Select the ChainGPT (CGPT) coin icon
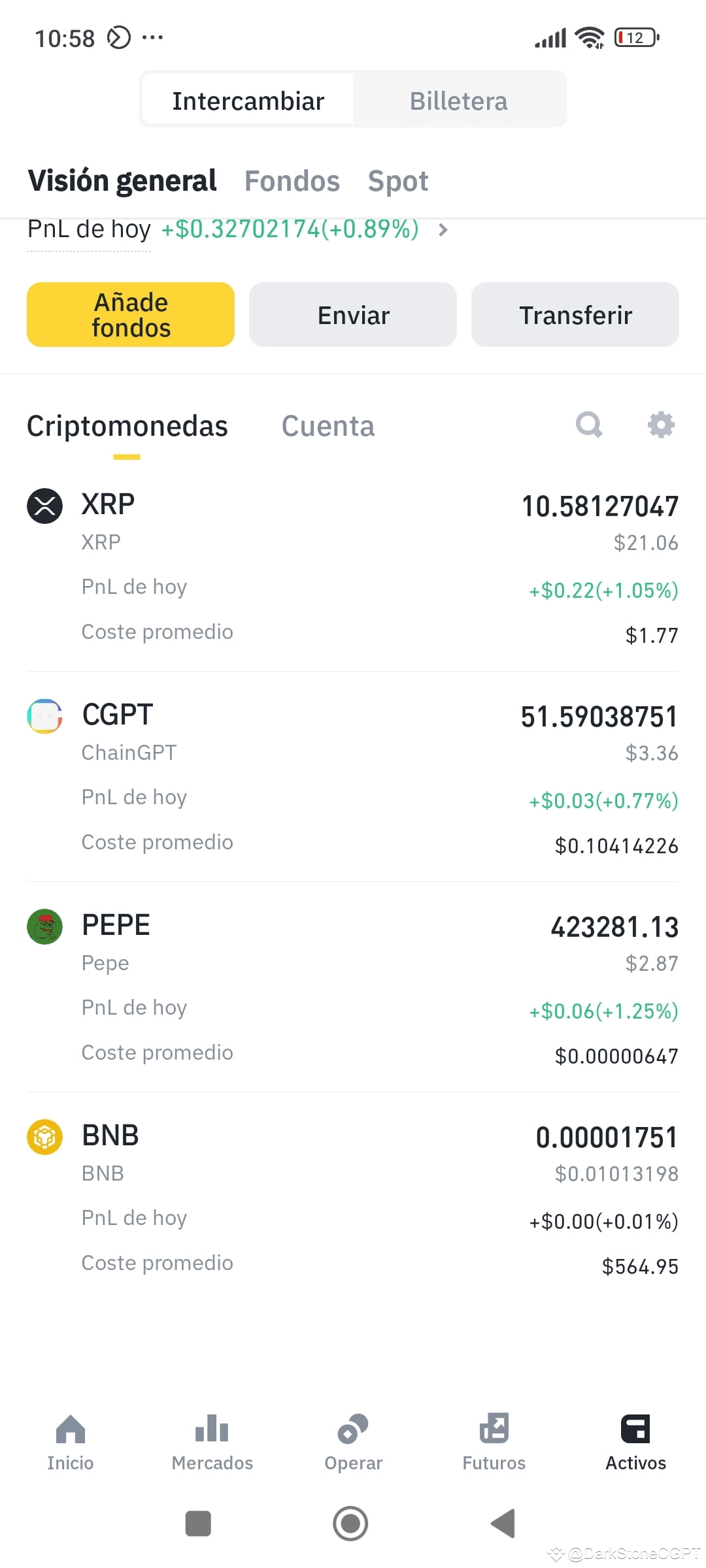Image resolution: width=706 pixels, height=1568 pixels. click(44, 717)
